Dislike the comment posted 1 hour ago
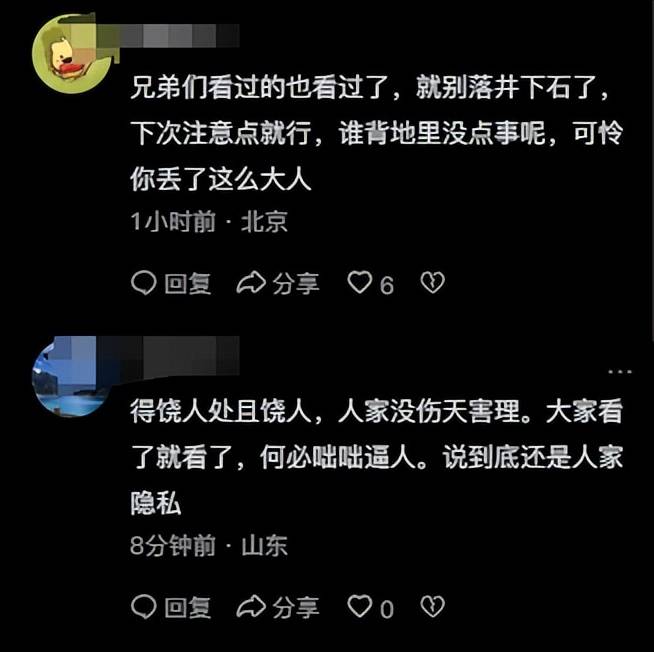 coord(432,284)
